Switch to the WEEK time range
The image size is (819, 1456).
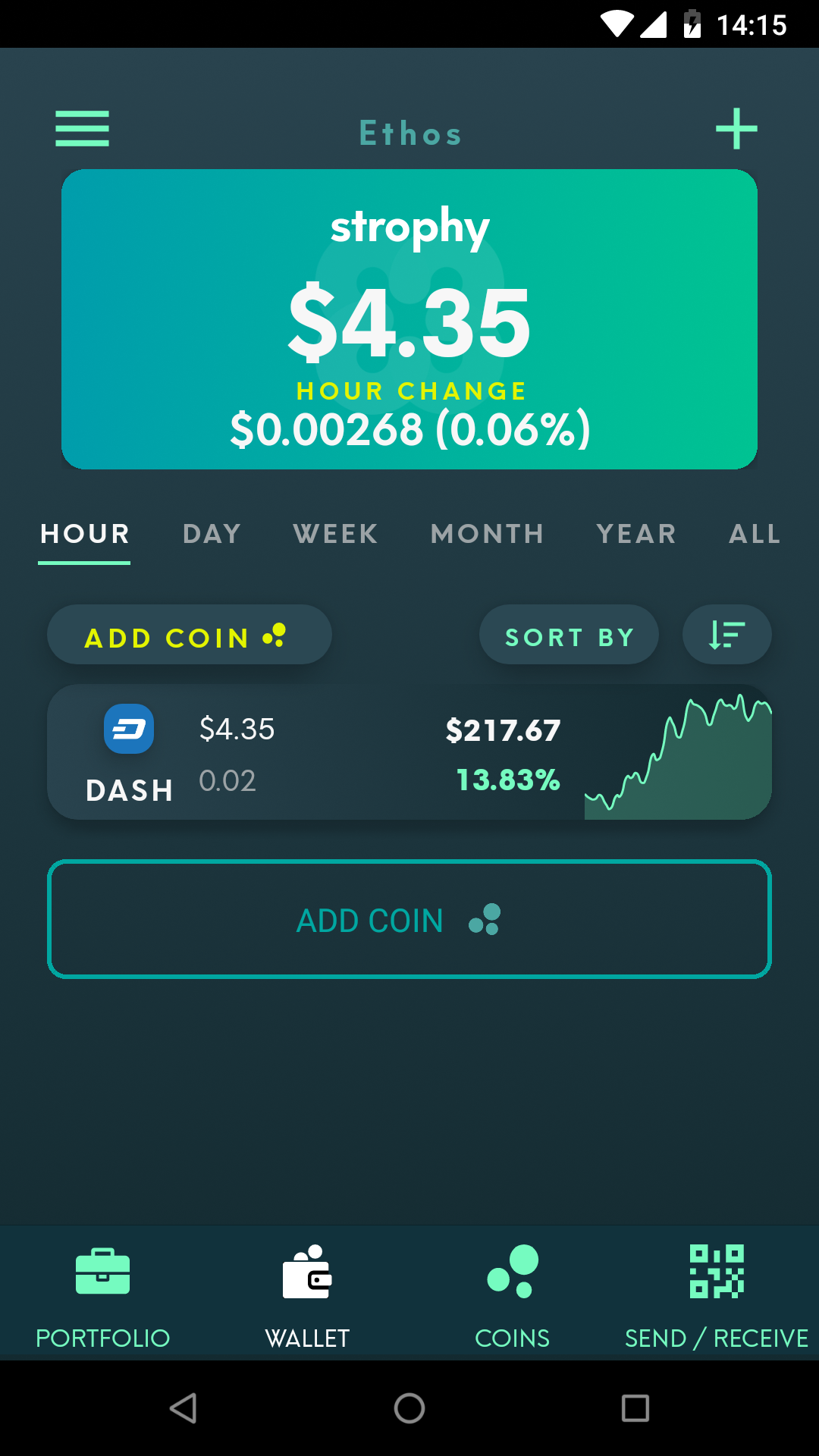[x=335, y=535]
